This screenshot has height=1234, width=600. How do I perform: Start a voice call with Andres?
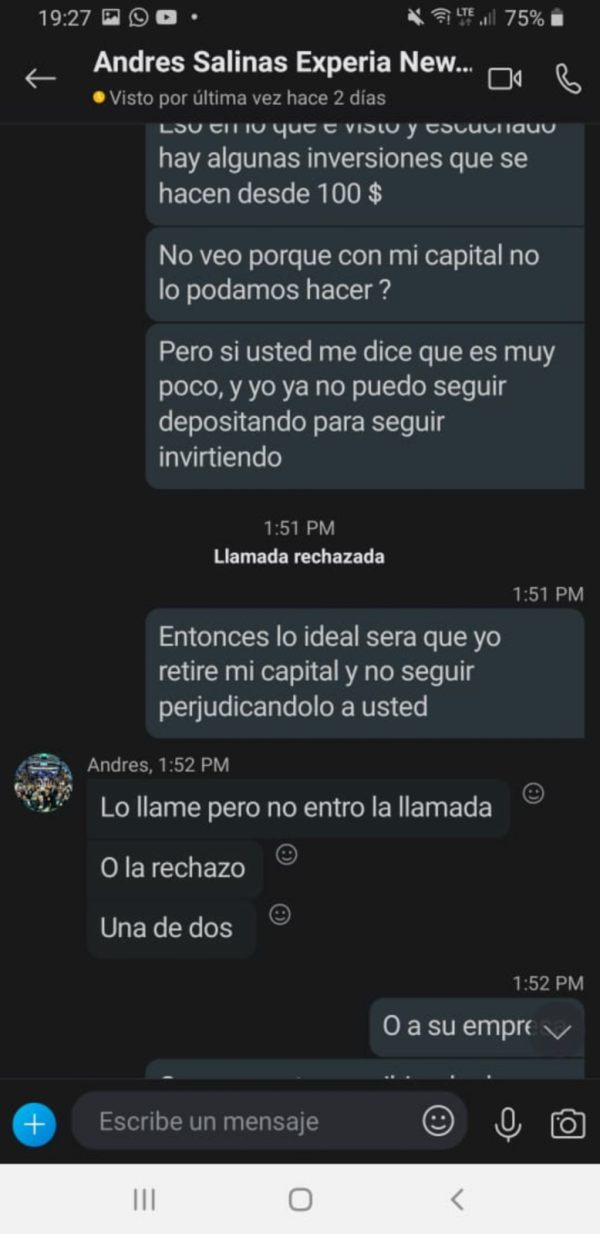point(568,79)
